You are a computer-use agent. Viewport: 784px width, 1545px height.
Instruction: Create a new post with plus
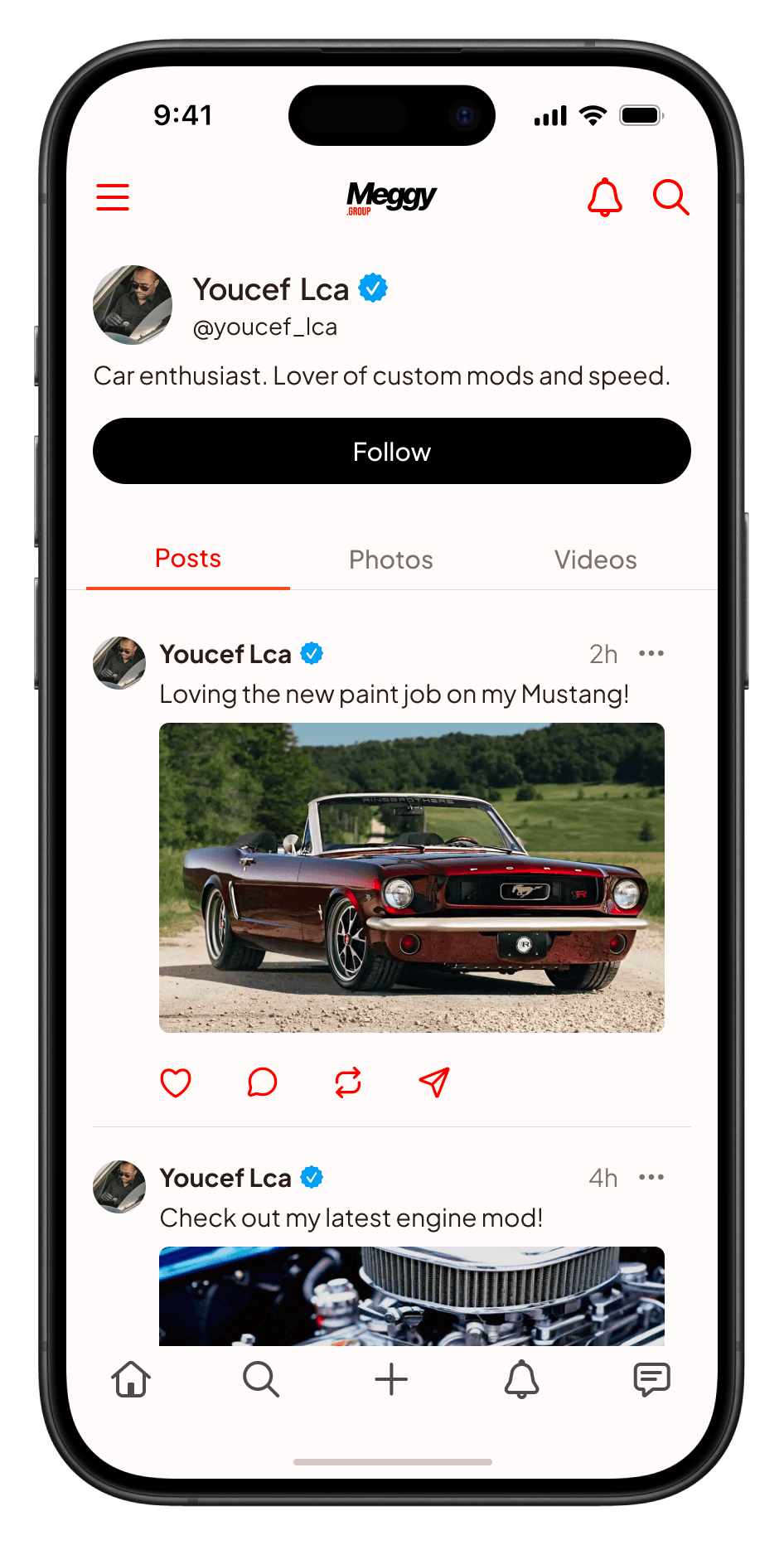[x=391, y=1380]
